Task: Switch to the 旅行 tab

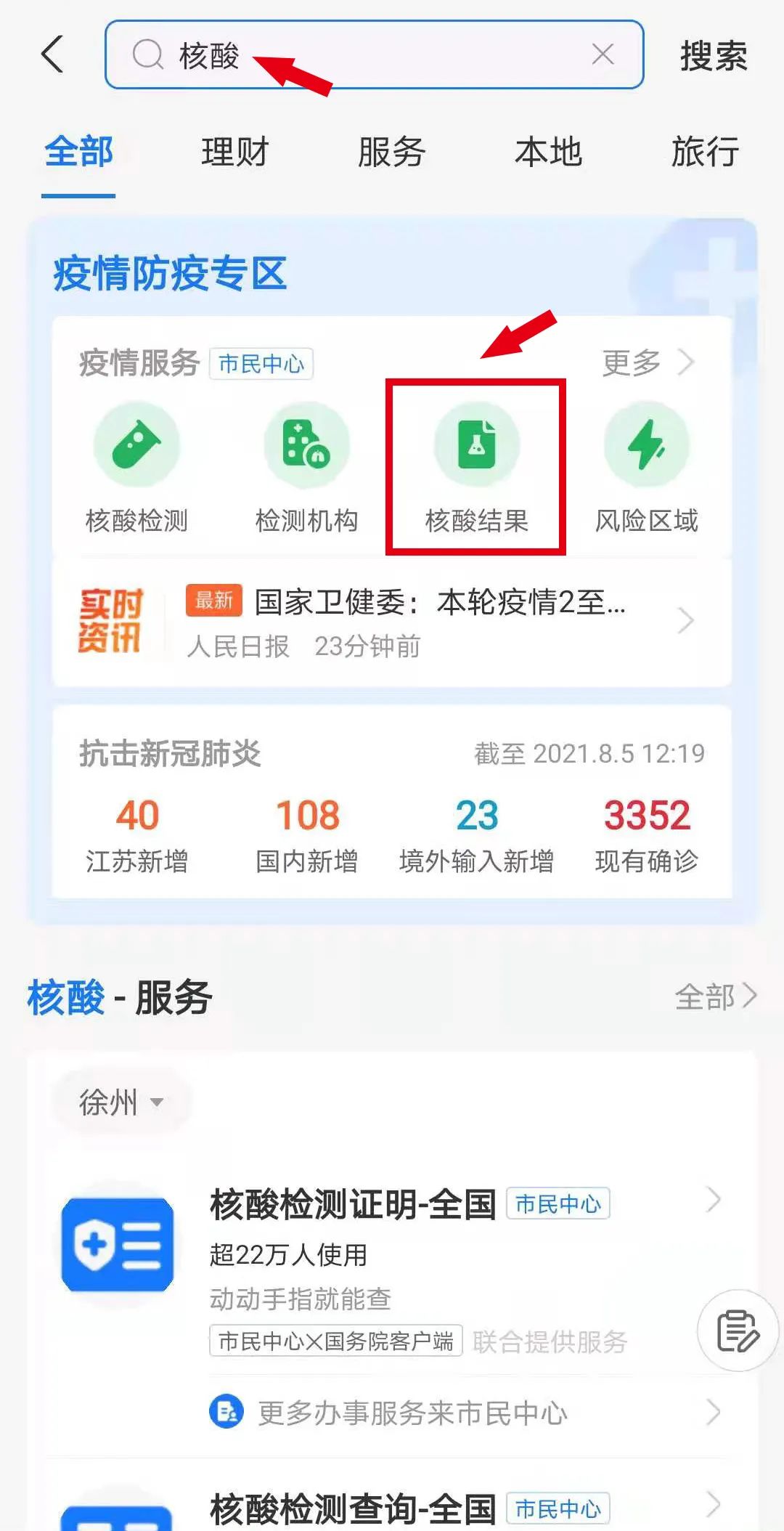Action: click(704, 153)
